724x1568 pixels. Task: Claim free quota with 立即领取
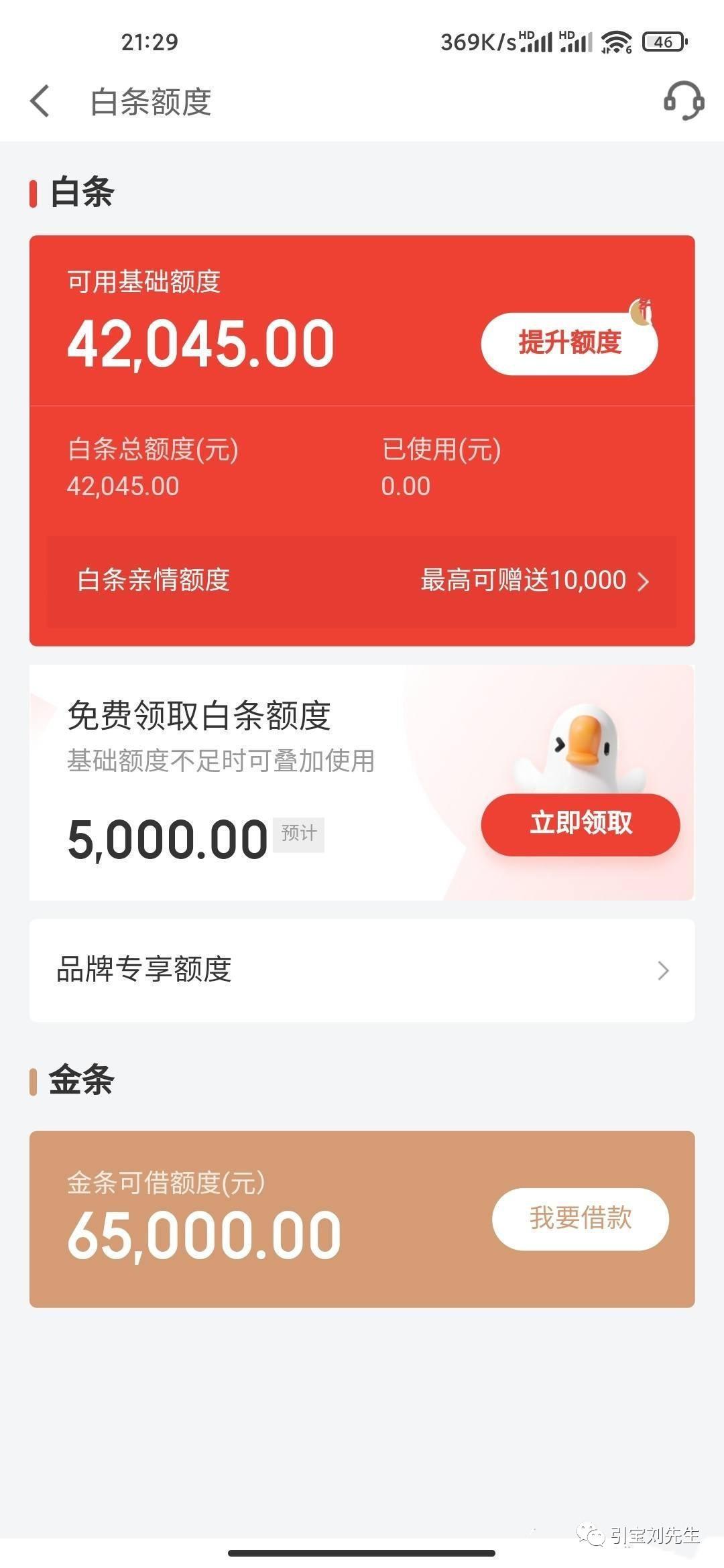click(x=580, y=824)
